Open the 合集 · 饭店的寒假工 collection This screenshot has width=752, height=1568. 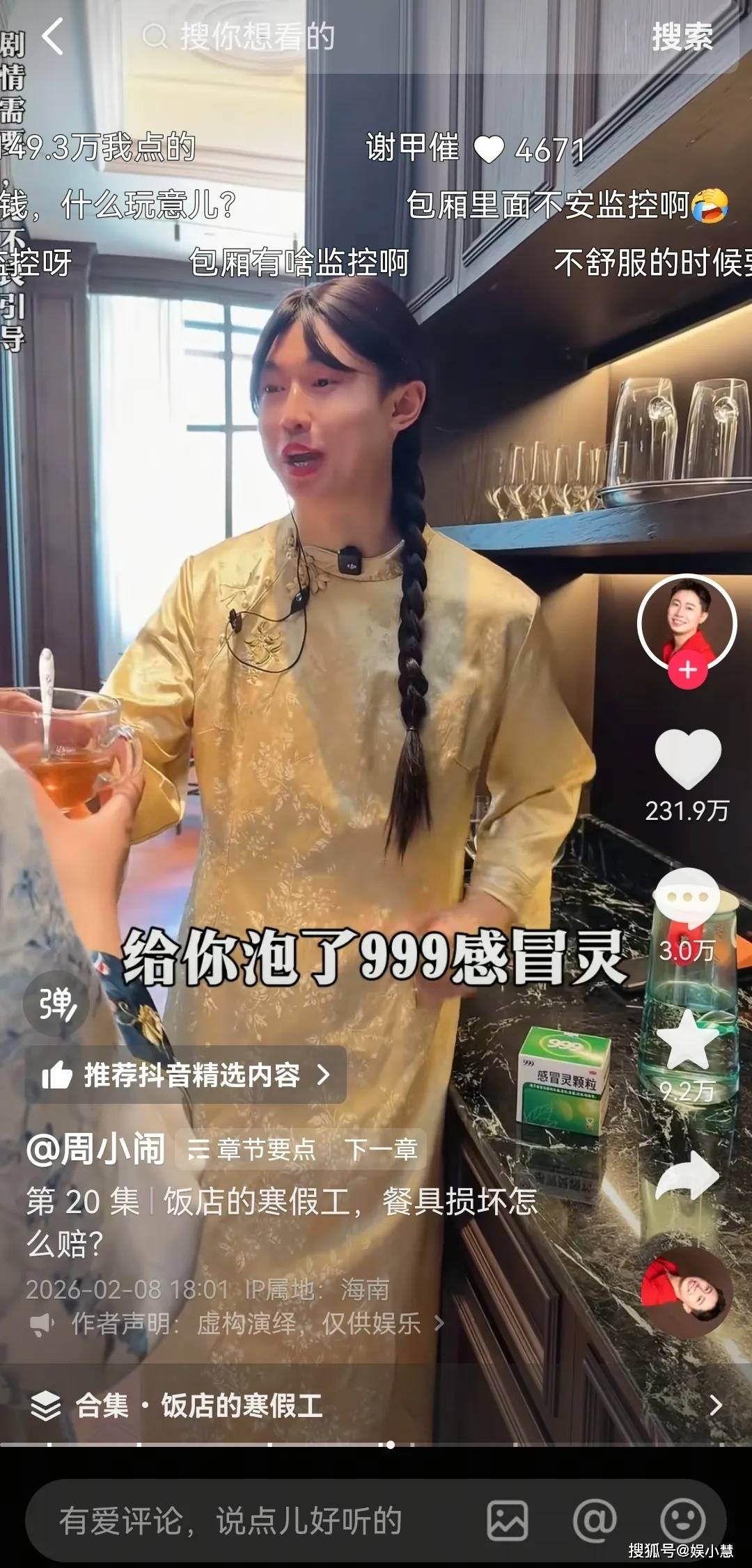(199, 1405)
